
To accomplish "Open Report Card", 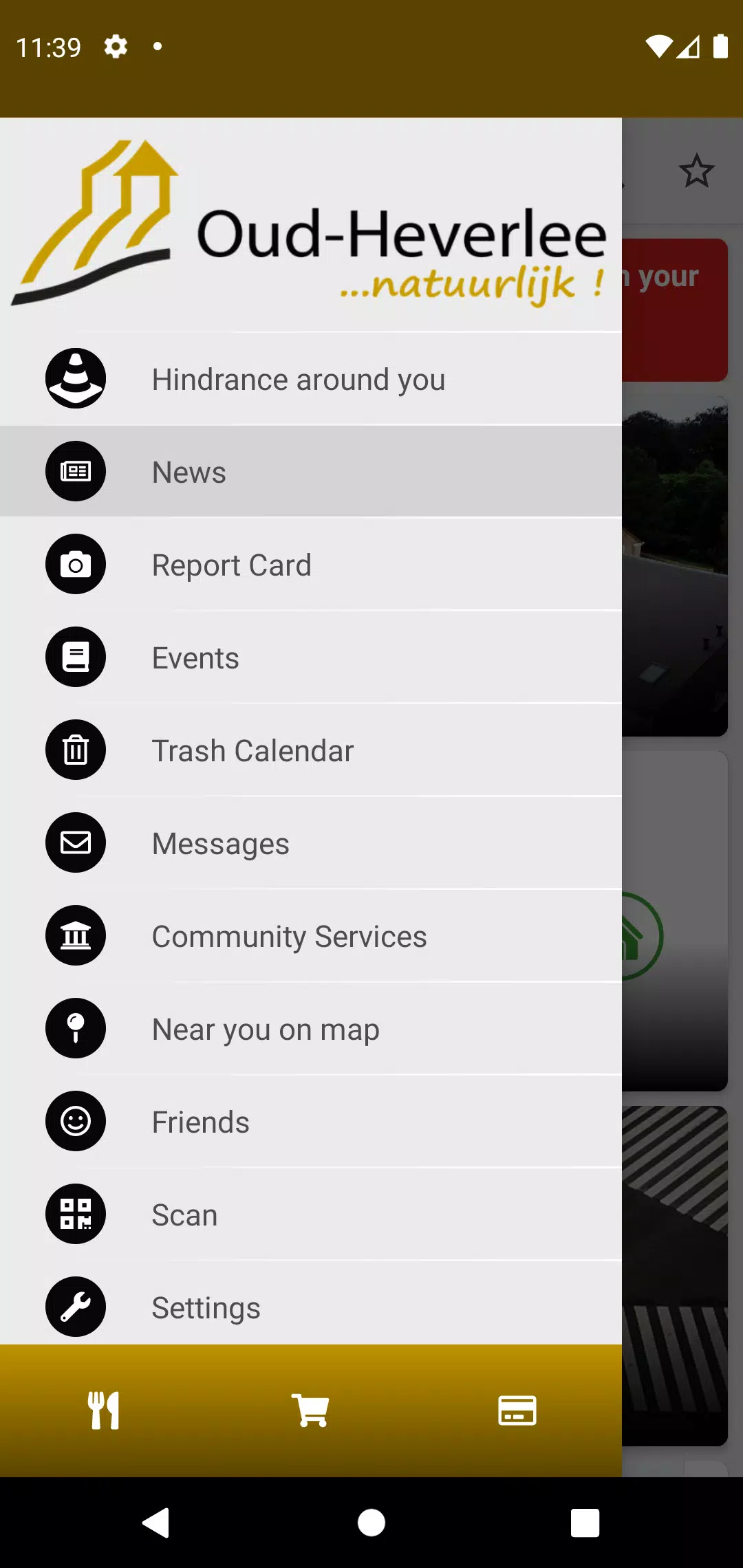I will tap(311, 565).
